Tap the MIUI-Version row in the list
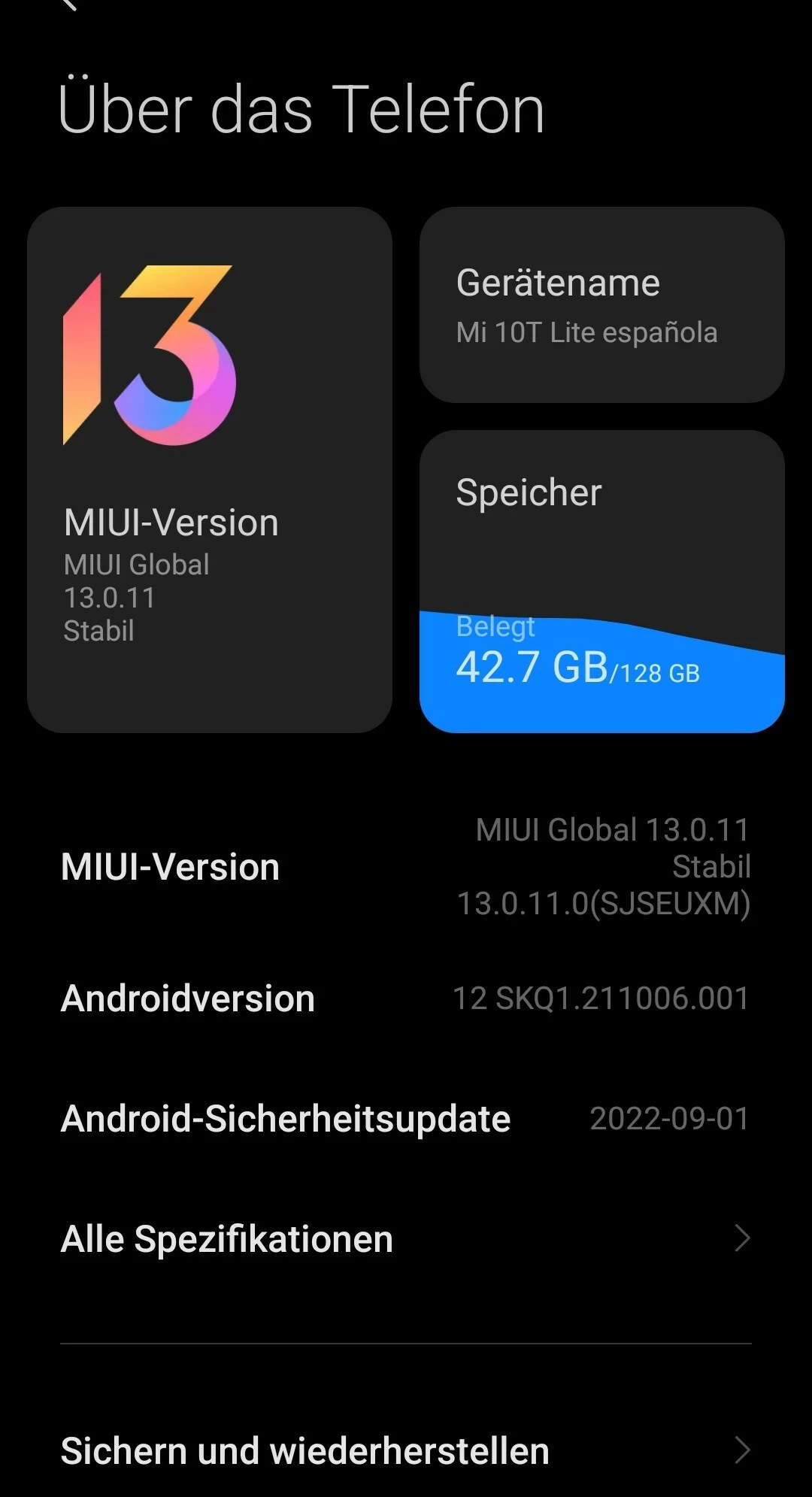The image size is (812, 1497). [x=406, y=866]
